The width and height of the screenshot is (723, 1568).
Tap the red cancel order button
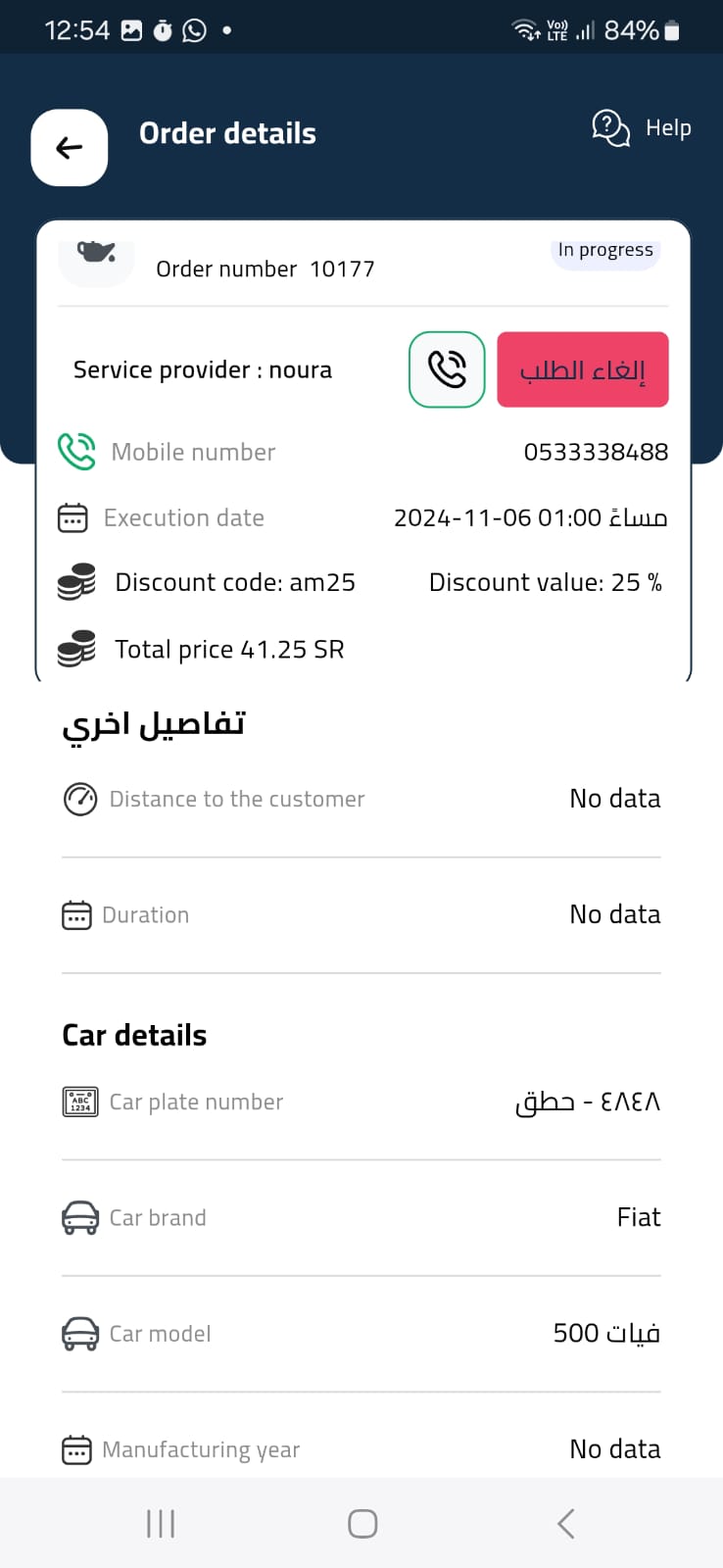coord(583,369)
